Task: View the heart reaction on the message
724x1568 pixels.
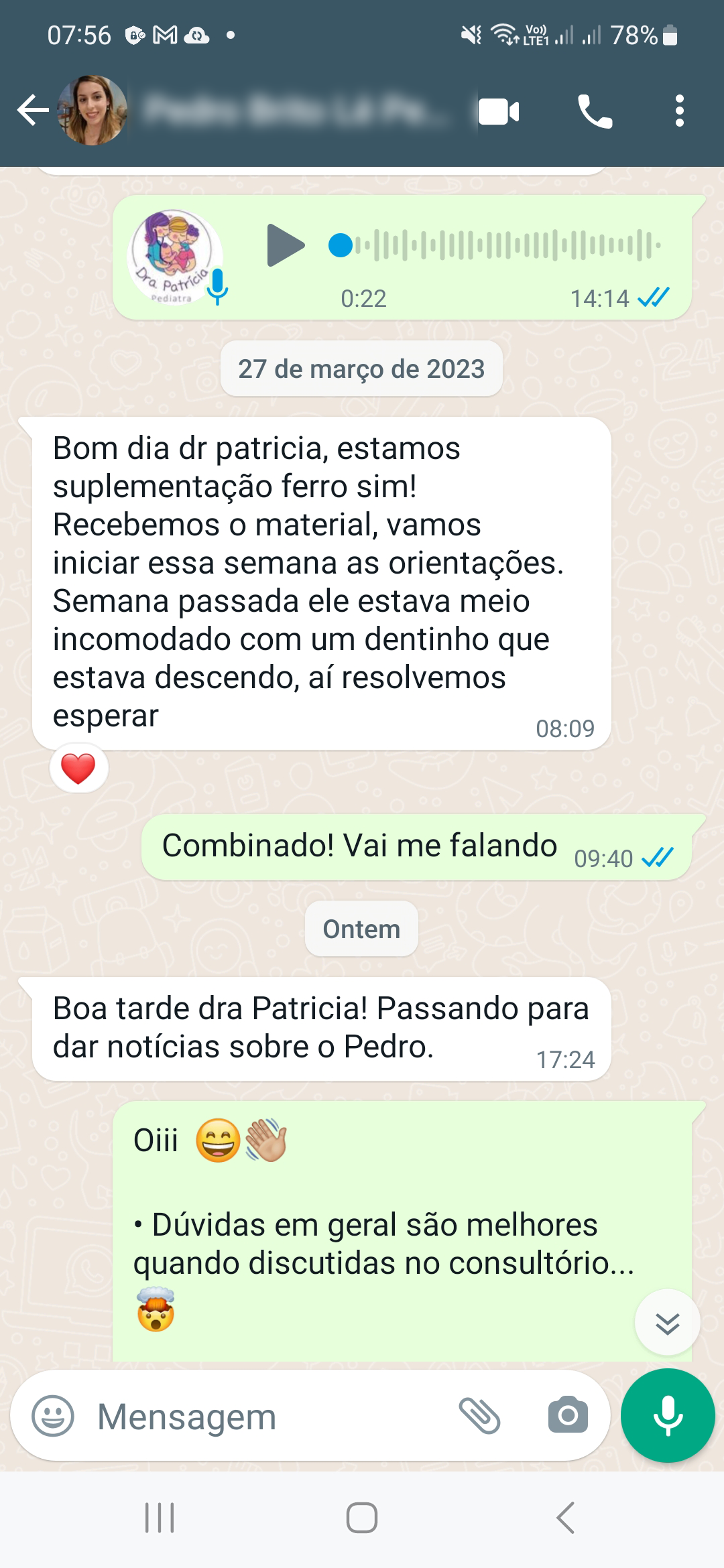Action: pos(78,768)
